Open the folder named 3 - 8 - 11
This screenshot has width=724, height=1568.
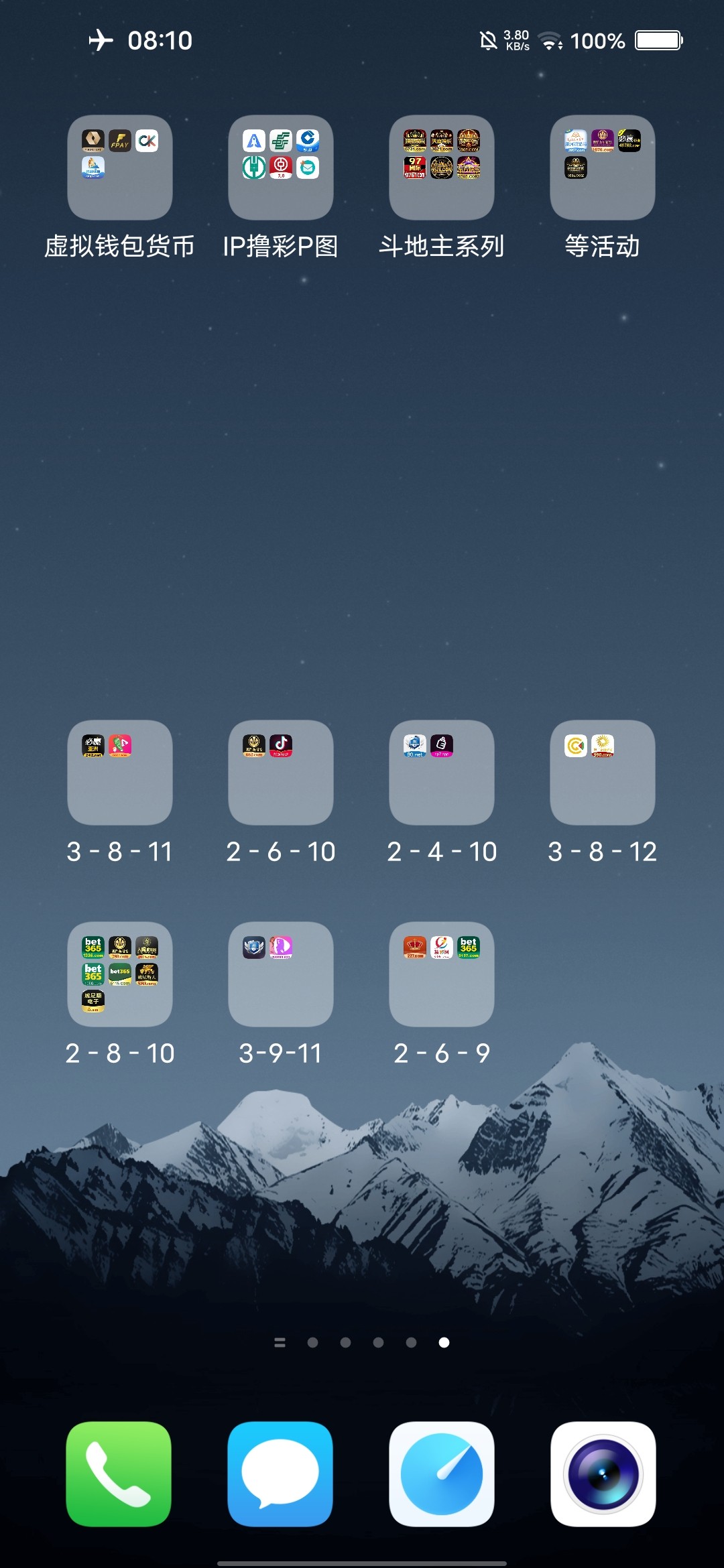coord(120,773)
